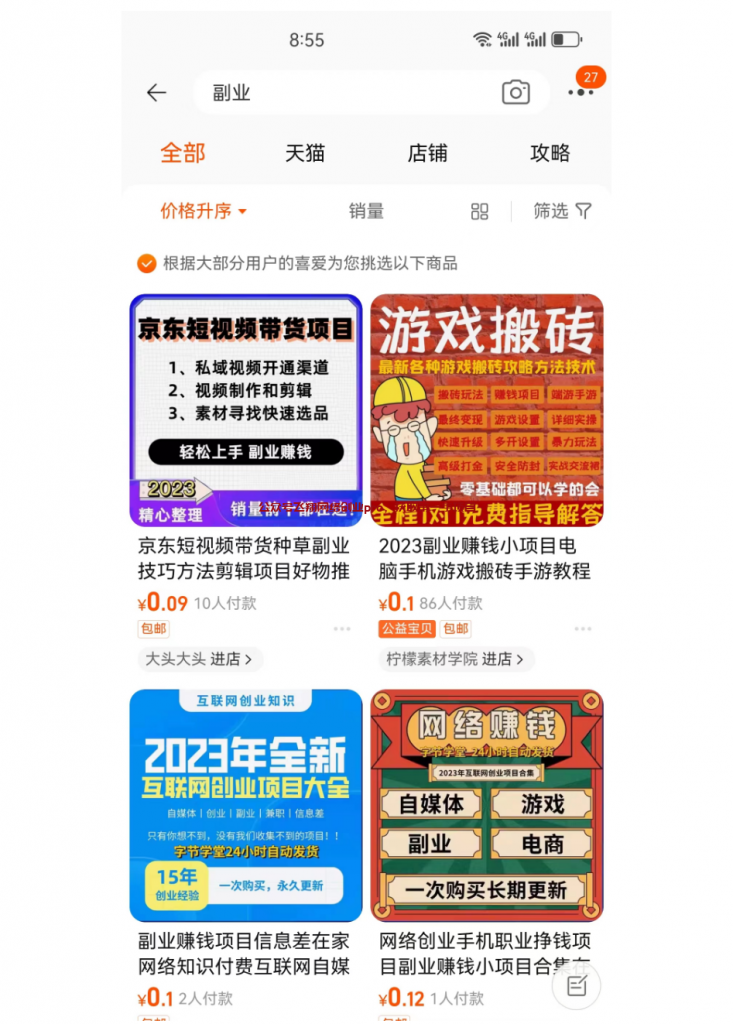Expand the 价格升序 sort dropdown

click(203, 211)
